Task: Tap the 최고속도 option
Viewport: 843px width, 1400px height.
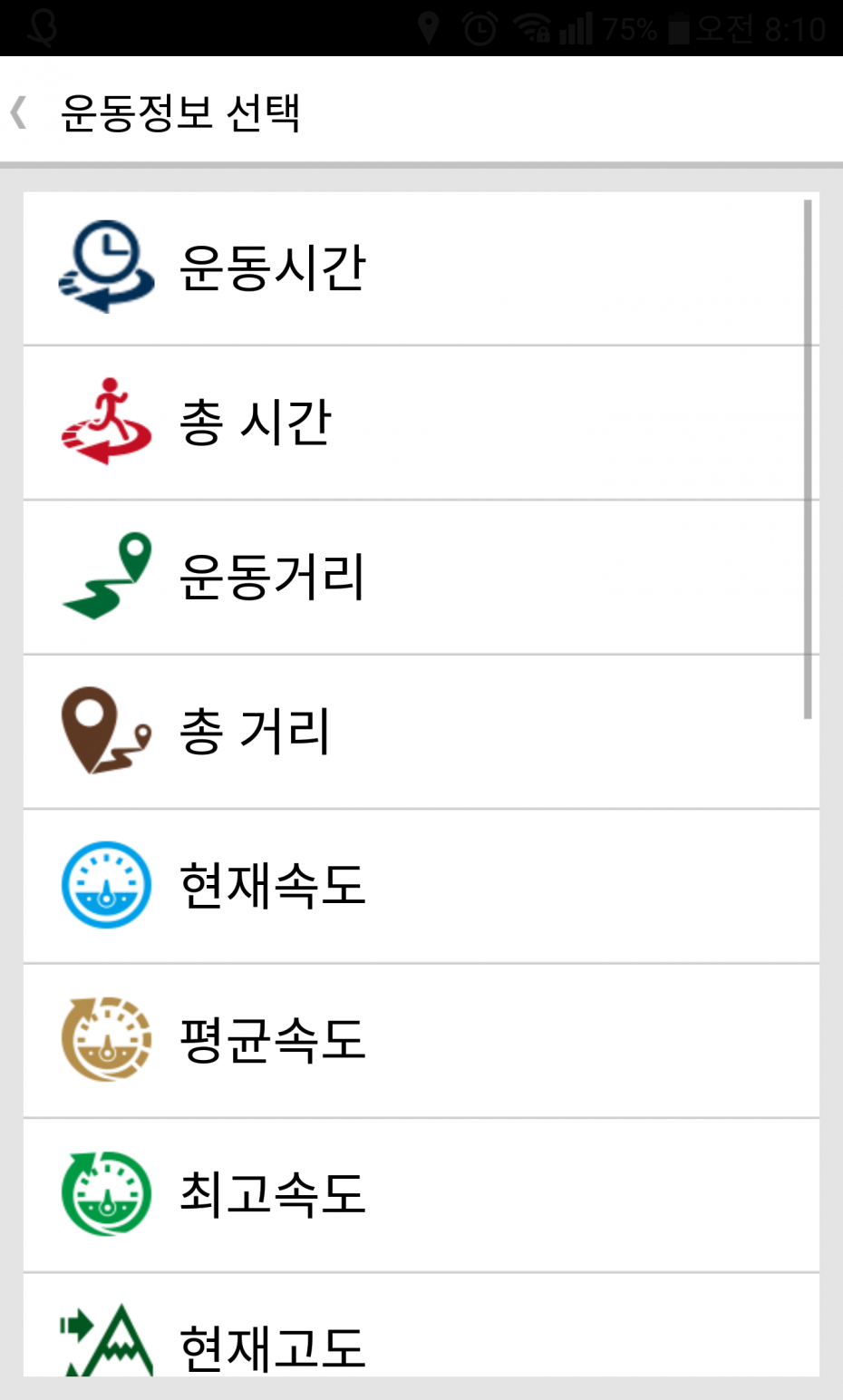Action: pos(421,1195)
